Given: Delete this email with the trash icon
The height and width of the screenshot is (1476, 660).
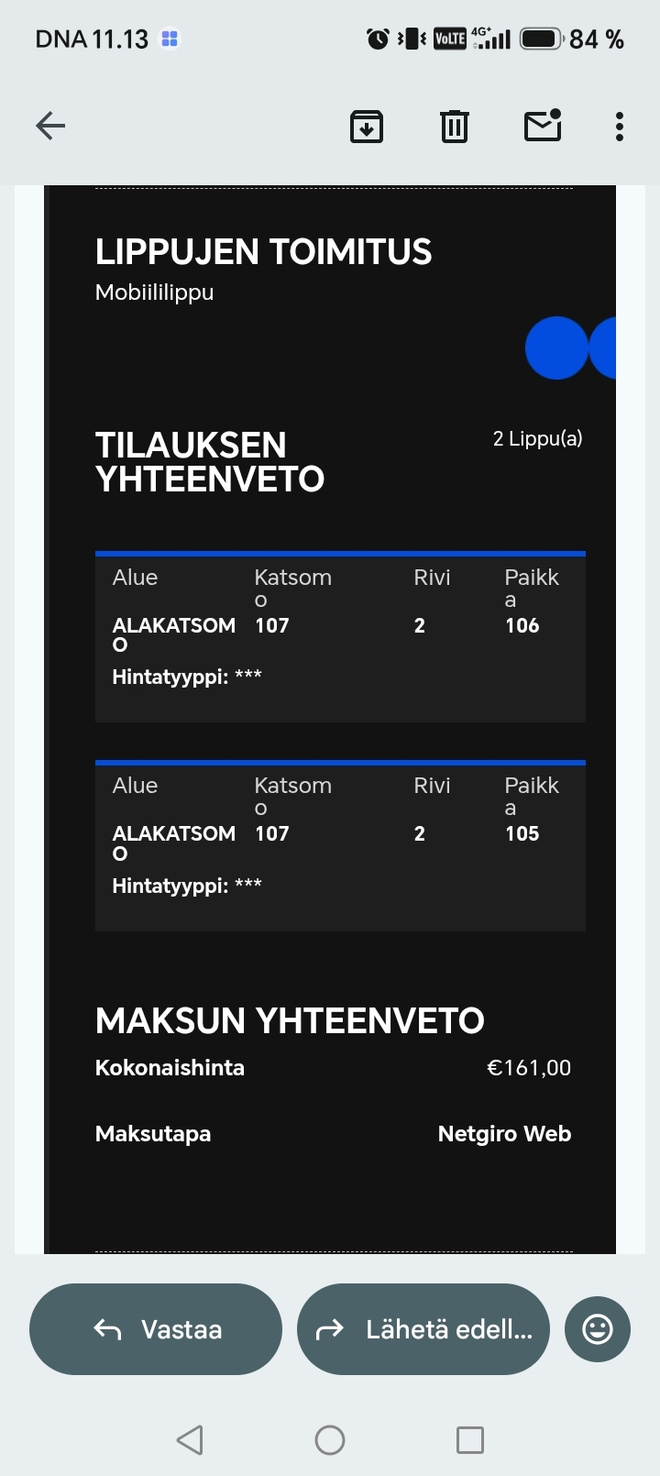Looking at the screenshot, I should click(x=454, y=126).
